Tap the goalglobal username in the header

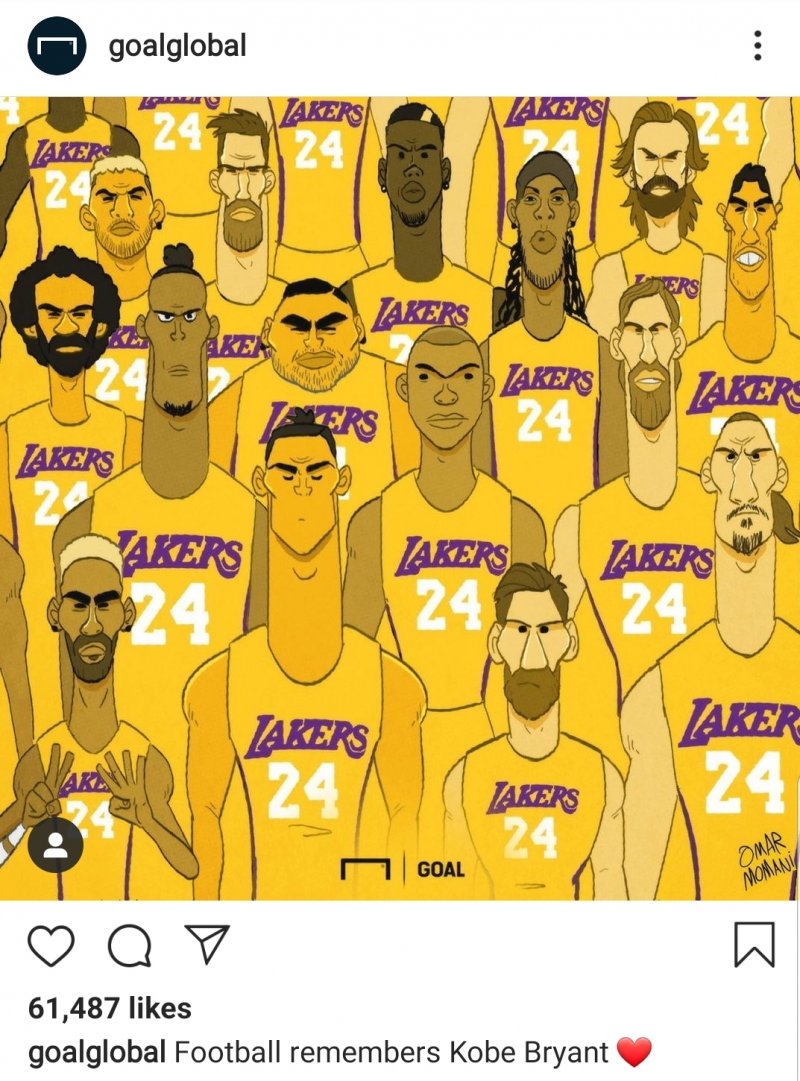[x=177, y=46]
